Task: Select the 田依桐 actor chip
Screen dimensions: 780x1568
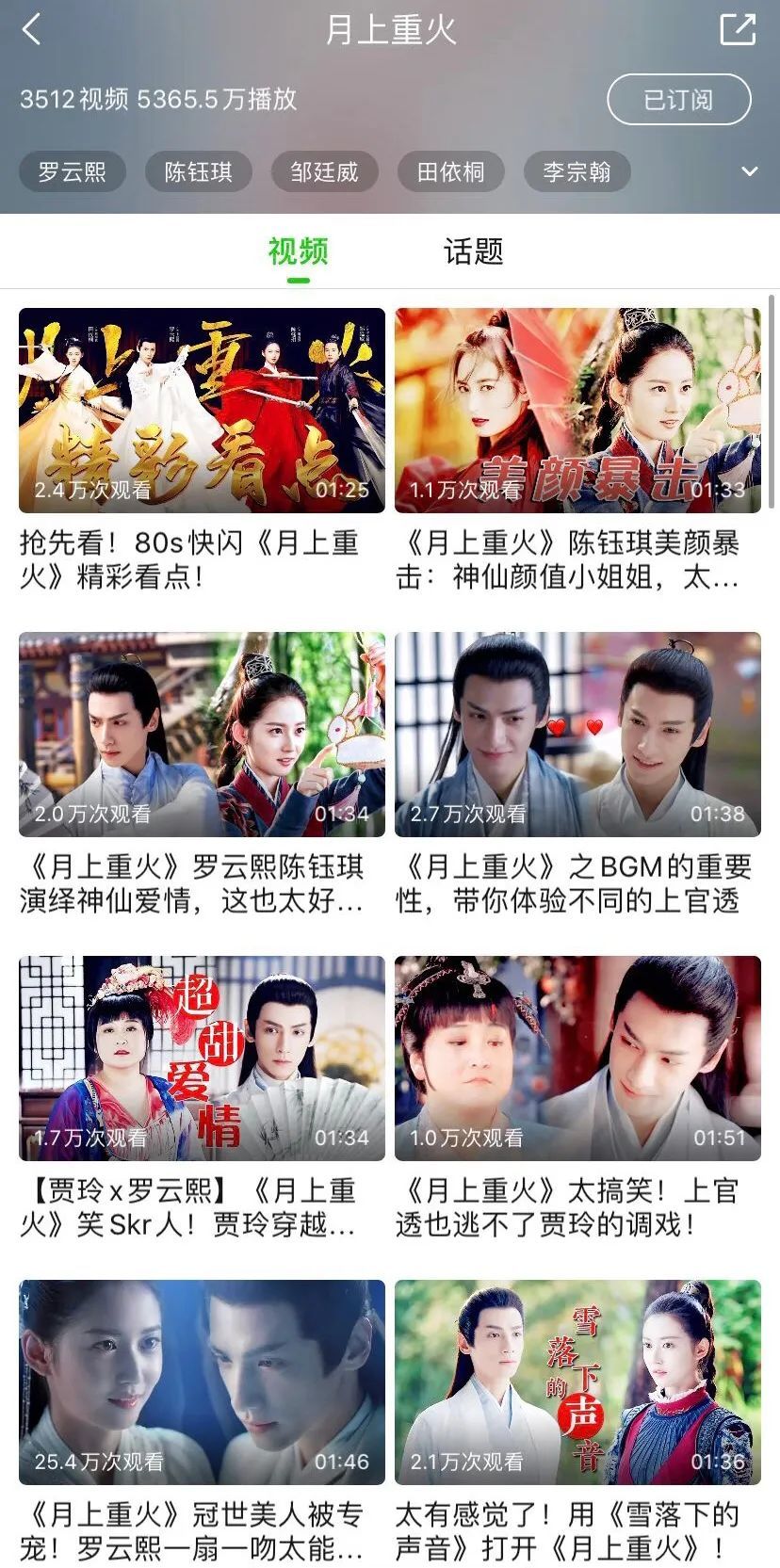Action: pyautogui.click(x=451, y=172)
